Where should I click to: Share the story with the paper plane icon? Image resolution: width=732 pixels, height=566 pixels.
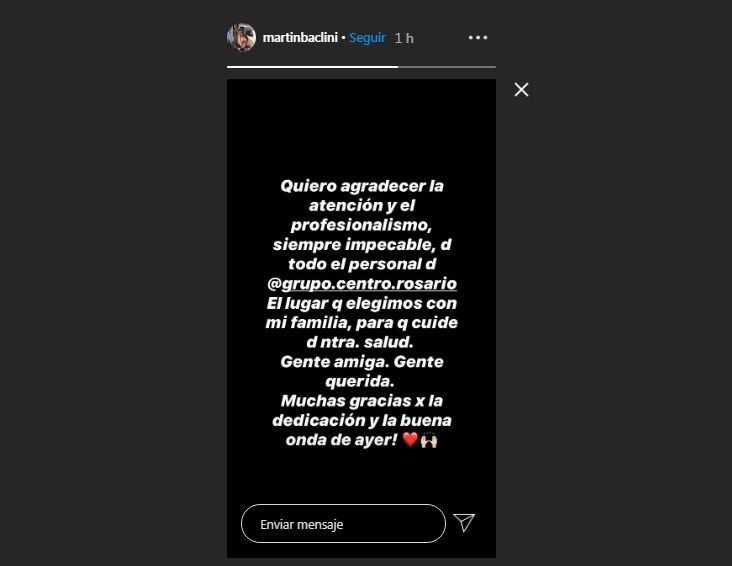tap(464, 522)
